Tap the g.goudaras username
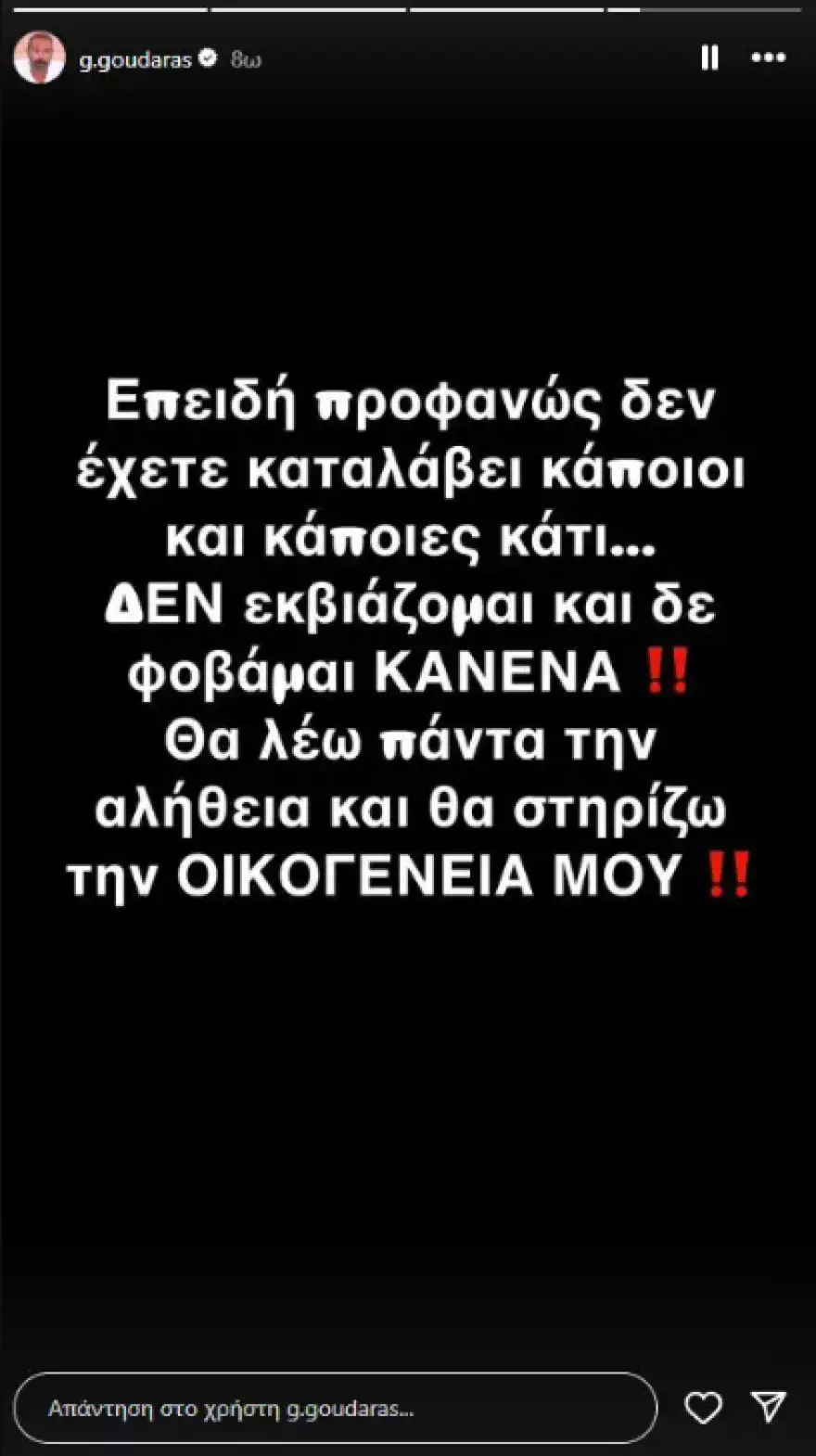This screenshot has height=1456, width=816. (135, 60)
